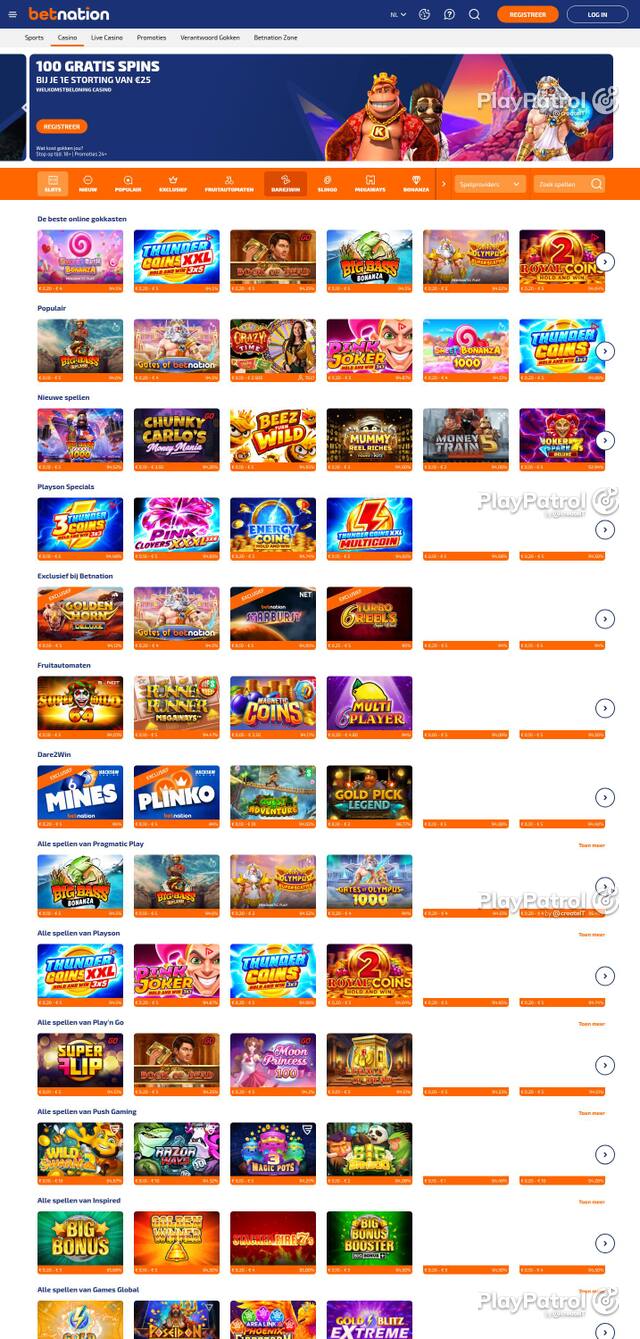Screen dimensions: 640x1339
Task: Select the Fruitautomaten category filter
Action: pyautogui.click(x=225, y=184)
